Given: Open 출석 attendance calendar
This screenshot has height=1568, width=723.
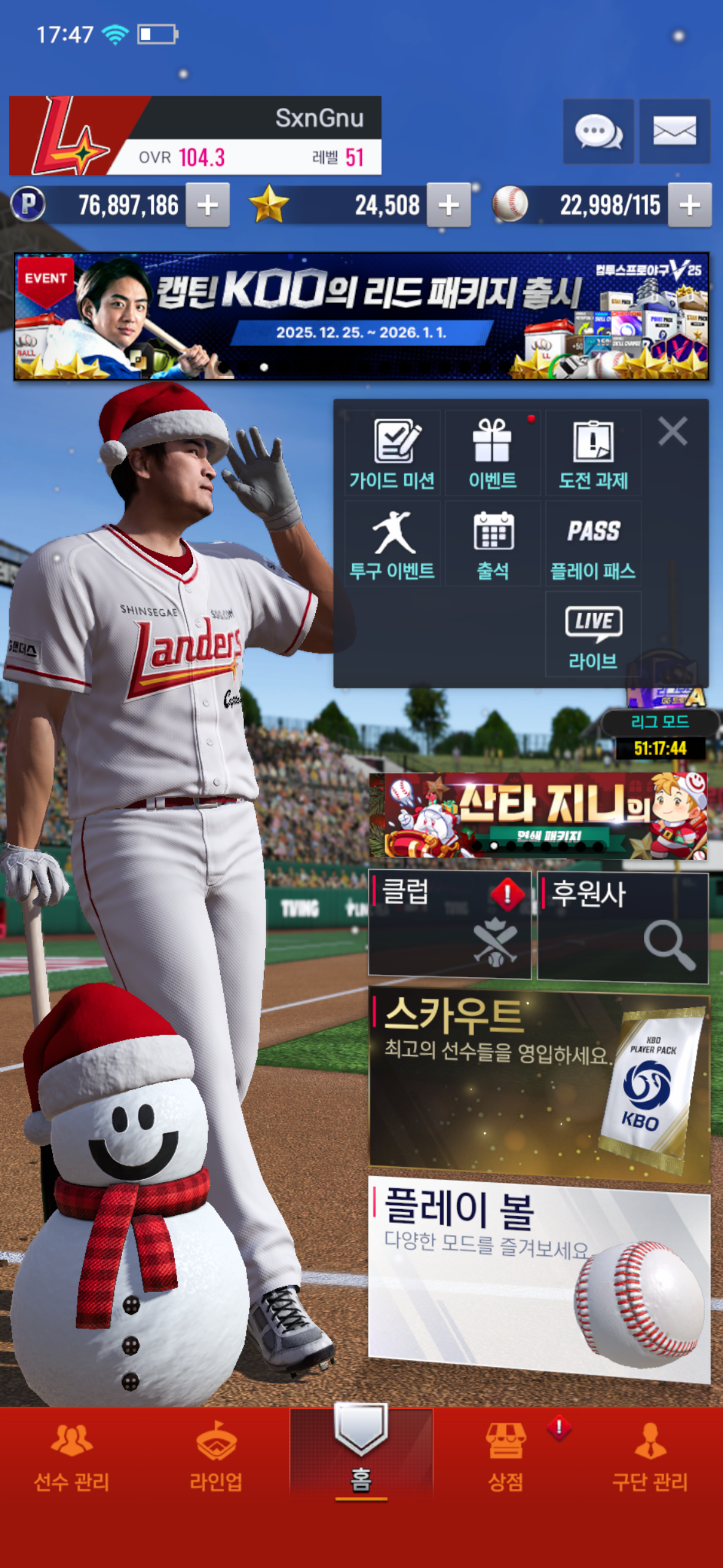Looking at the screenshot, I should (x=492, y=544).
